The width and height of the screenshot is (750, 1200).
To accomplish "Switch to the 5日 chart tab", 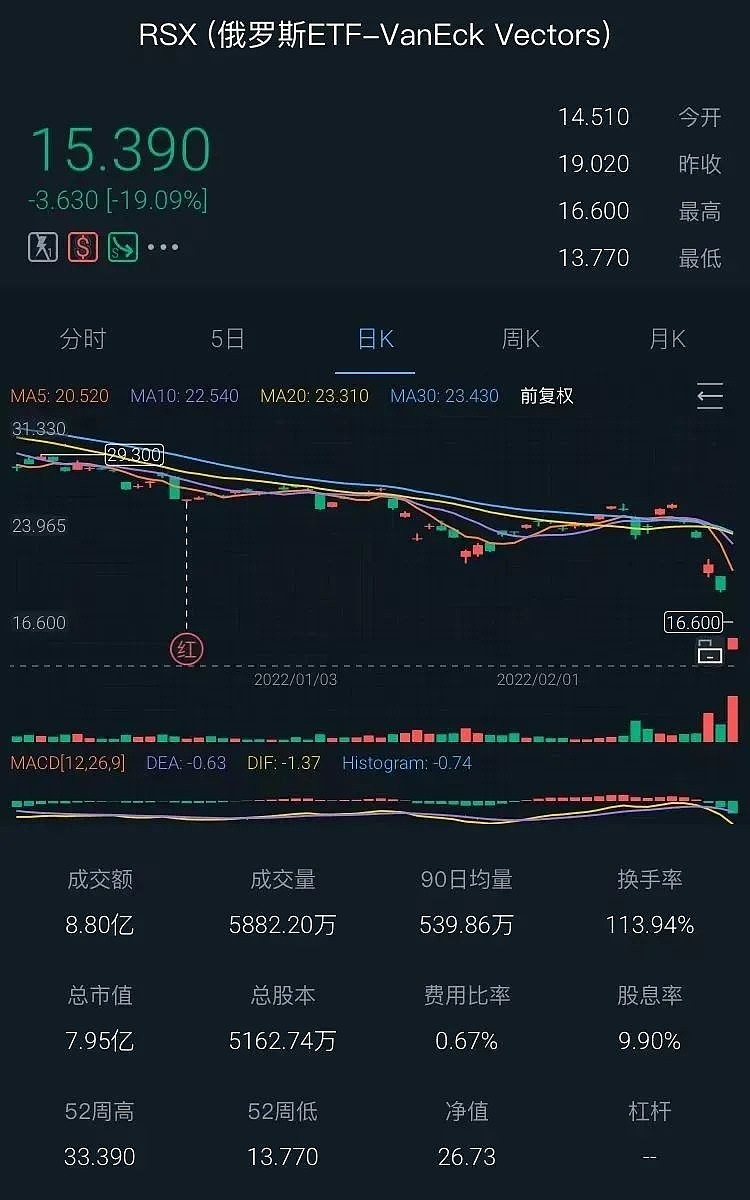I will pyautogui.click(x=228, y=339).
